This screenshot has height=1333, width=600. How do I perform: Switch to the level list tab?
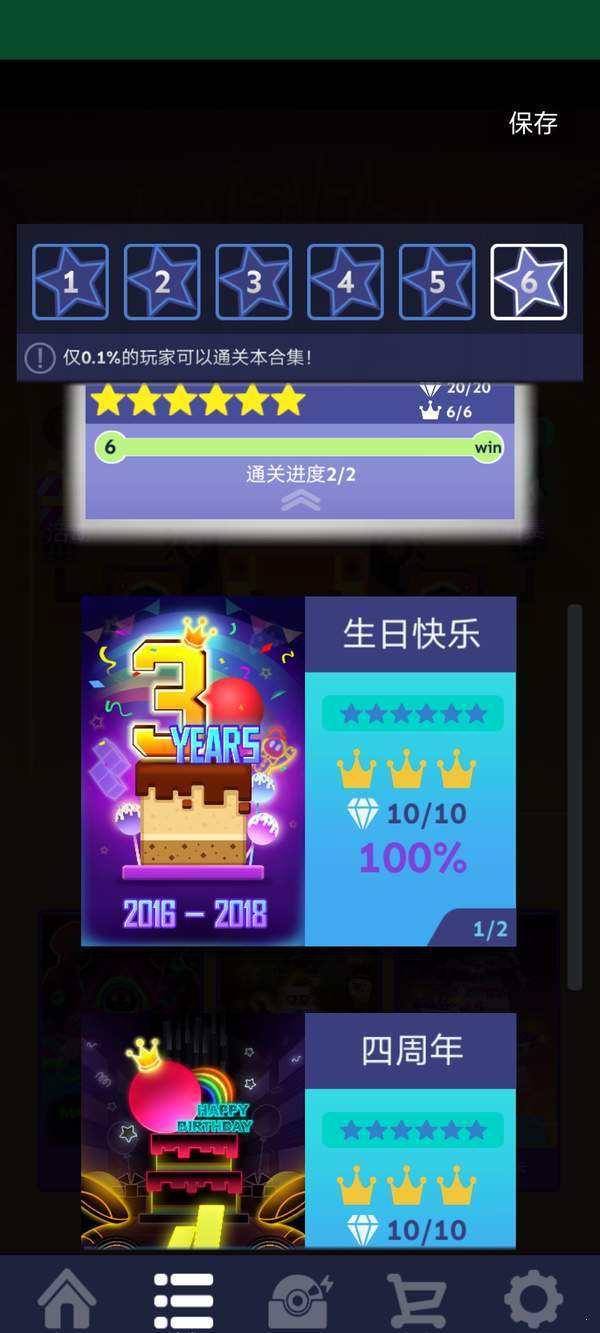click(x=183, y=1300)
